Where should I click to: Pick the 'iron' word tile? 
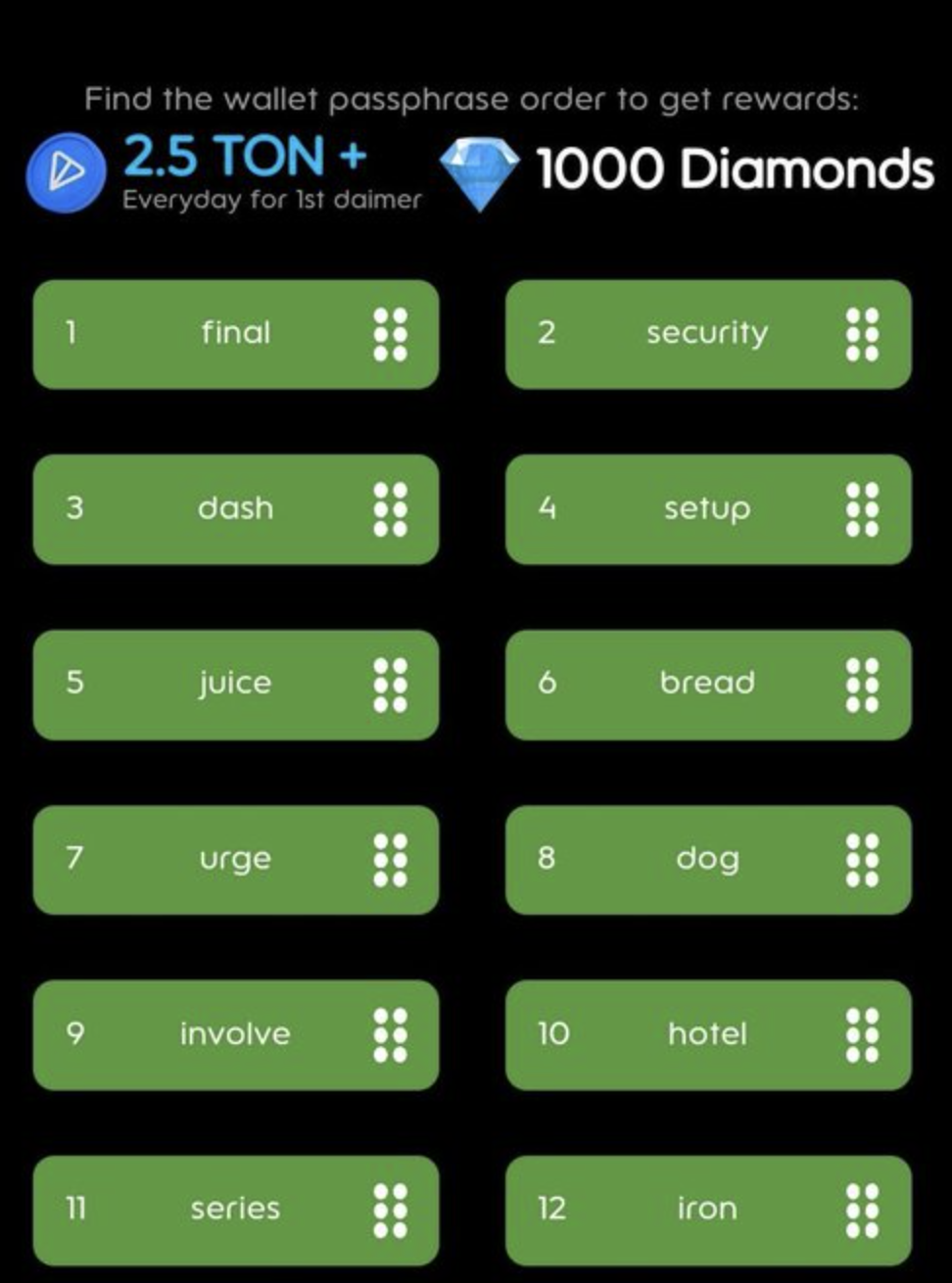coord(707,1209)
